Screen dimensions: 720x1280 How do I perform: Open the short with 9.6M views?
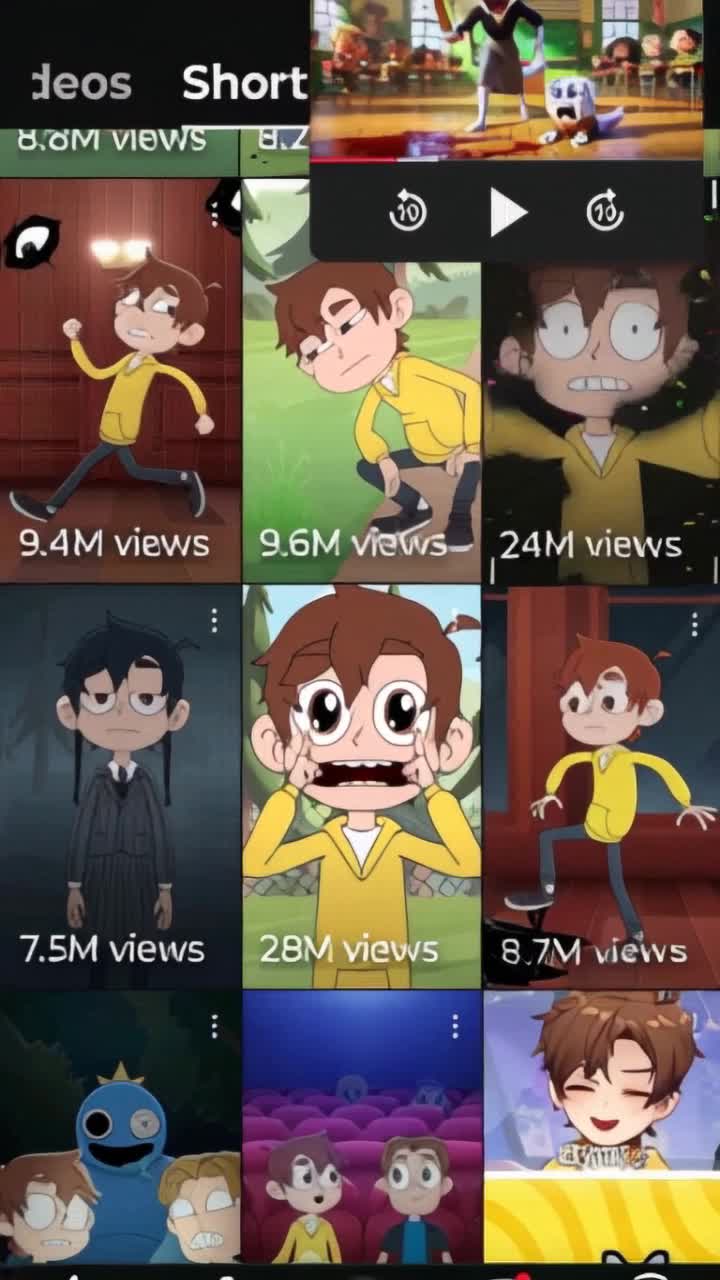(x=361, y=420)
